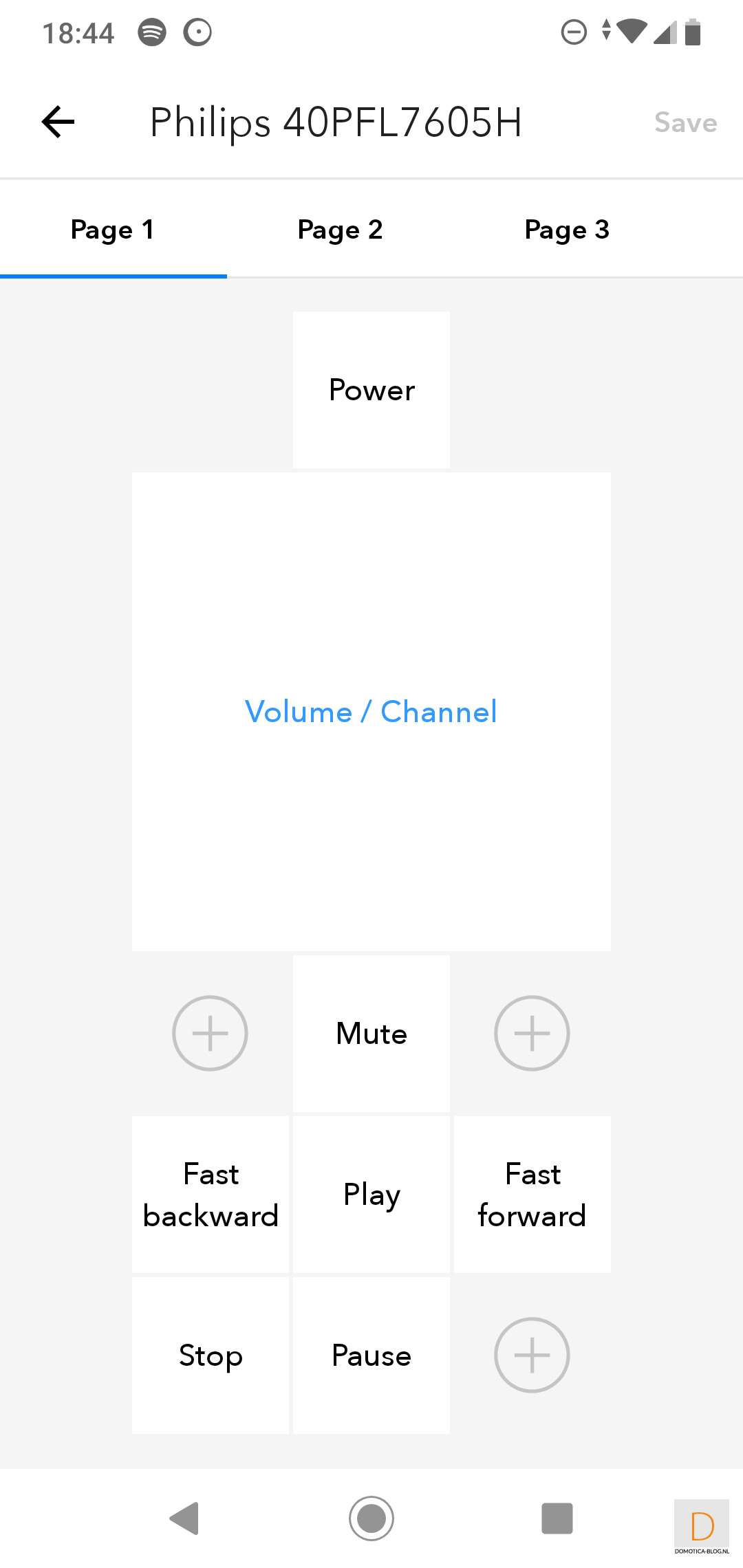
Task: Tap the Mute button tile
Action: pyautogui.click(x=371, y=1034)
